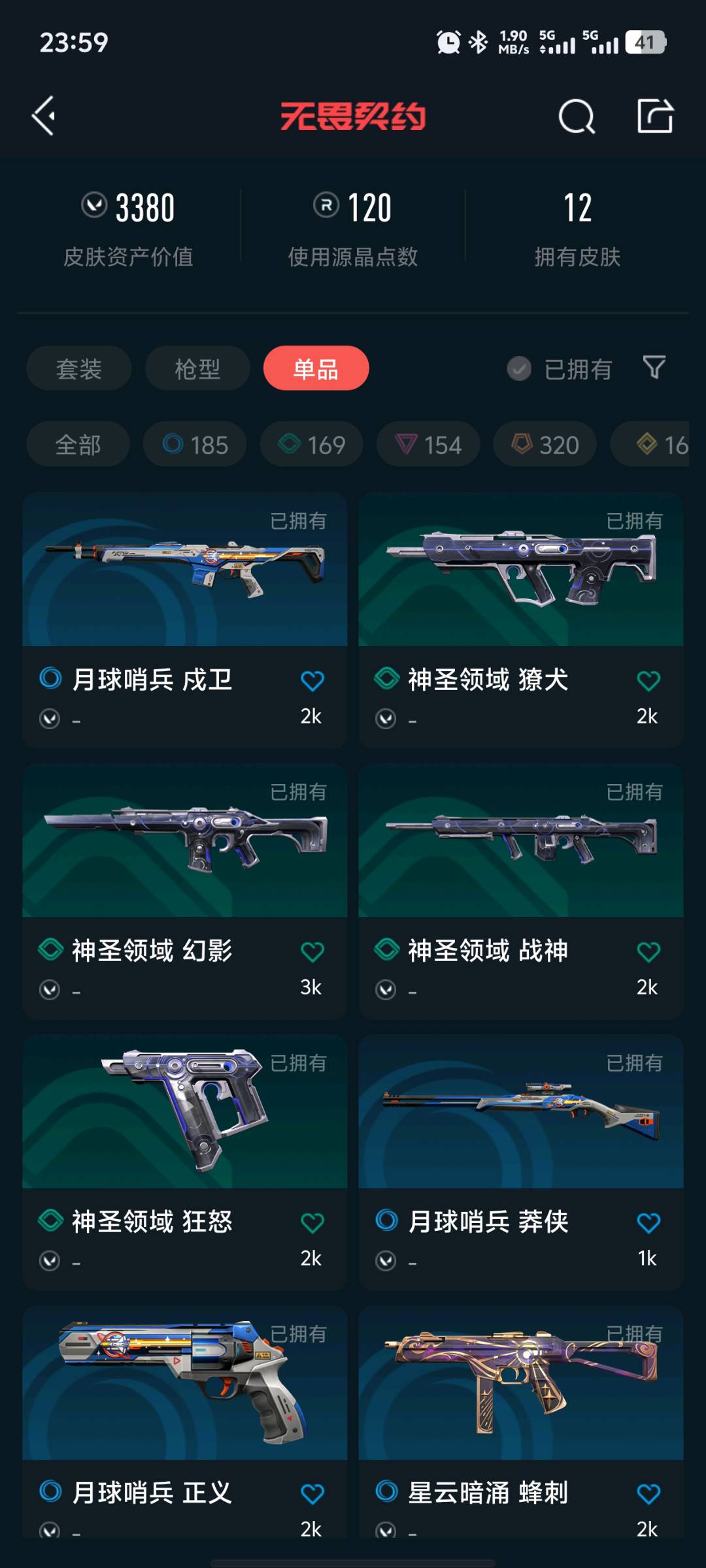Switch to the 套装 tab
The width and height of the screenshot is (706, 1568).
click(x=79, y=368)
